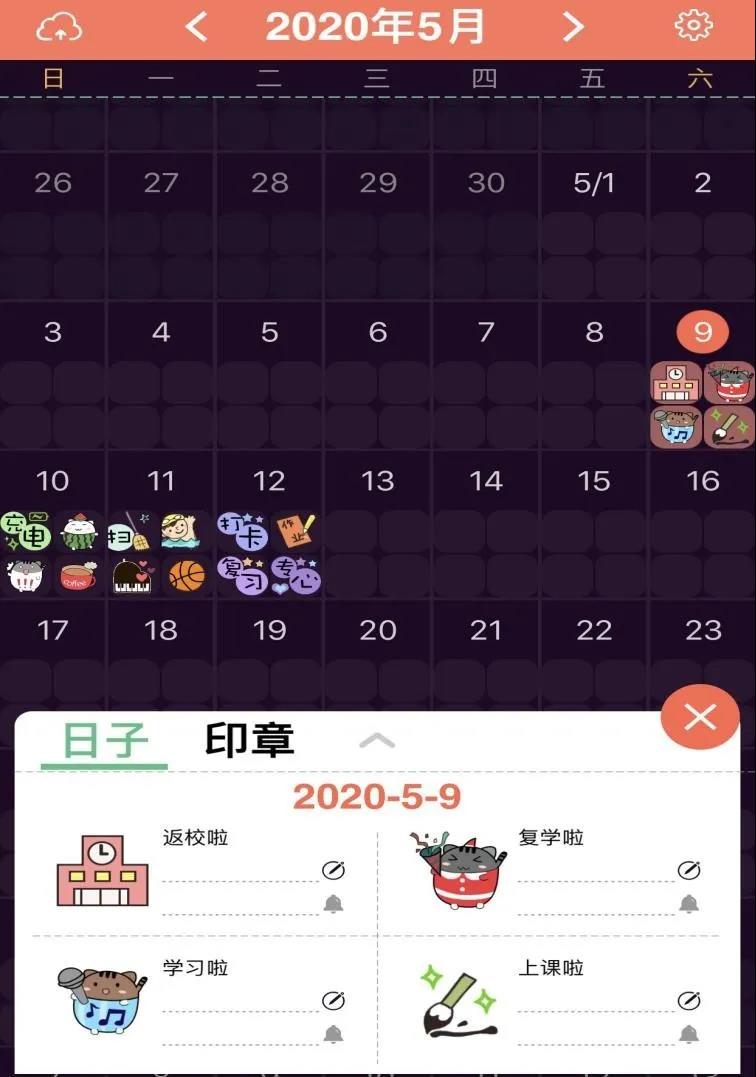The width and height of the screenshot is (756, 1077).
Task: Edit the 复学啦 entry
Action: point(688,870)
